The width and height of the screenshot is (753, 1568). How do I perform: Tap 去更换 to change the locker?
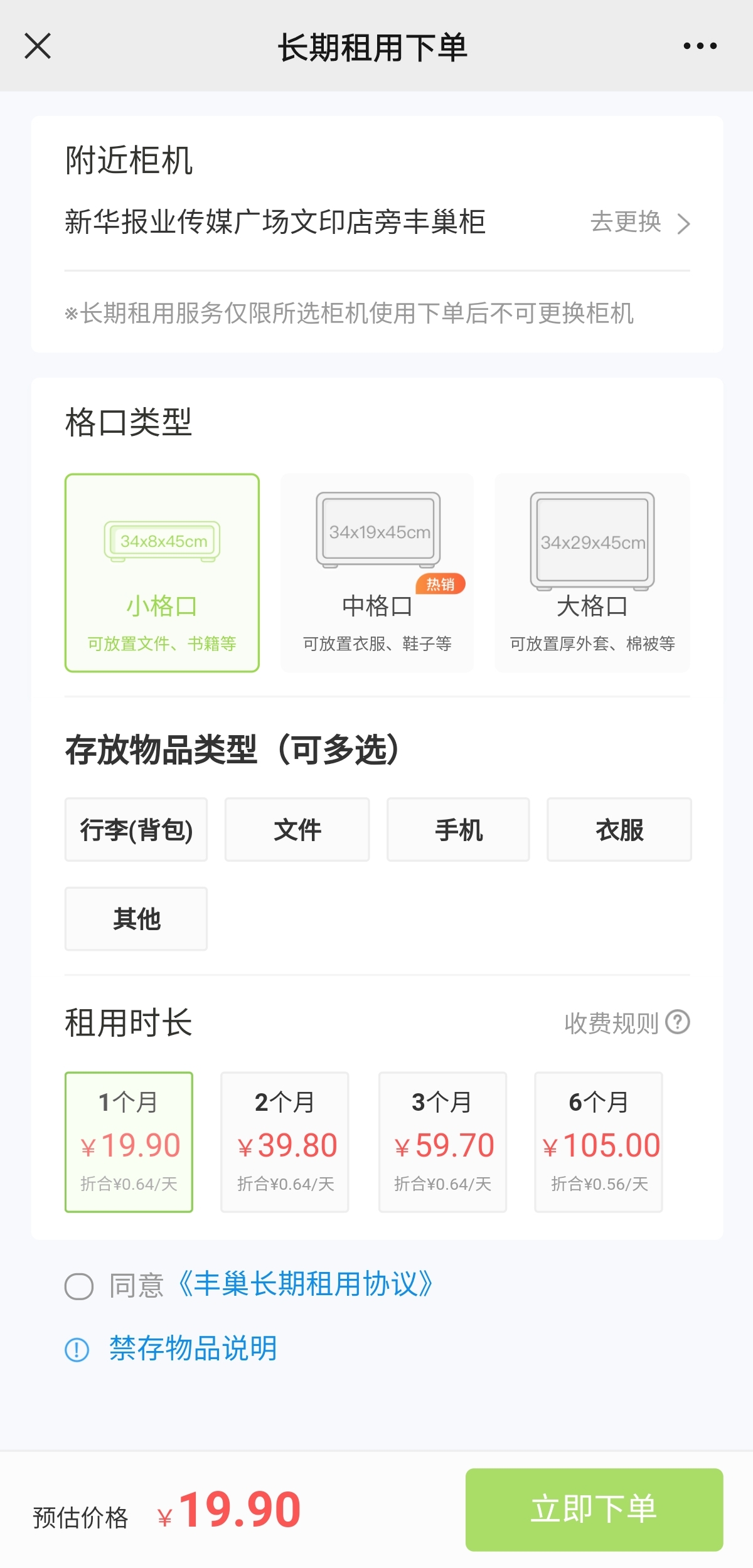click(x=640, y=222)
